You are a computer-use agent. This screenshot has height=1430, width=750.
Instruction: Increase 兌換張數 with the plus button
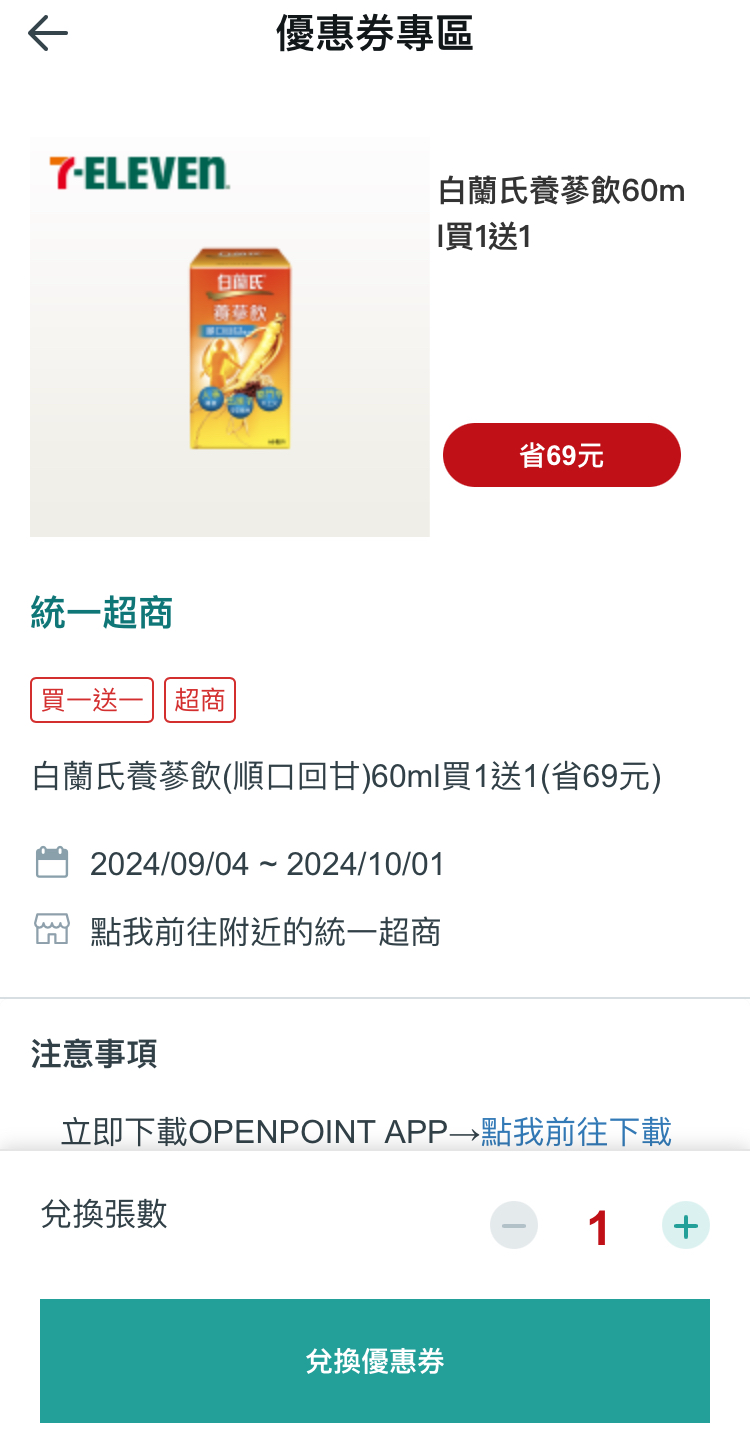[x=686, y=1226]
